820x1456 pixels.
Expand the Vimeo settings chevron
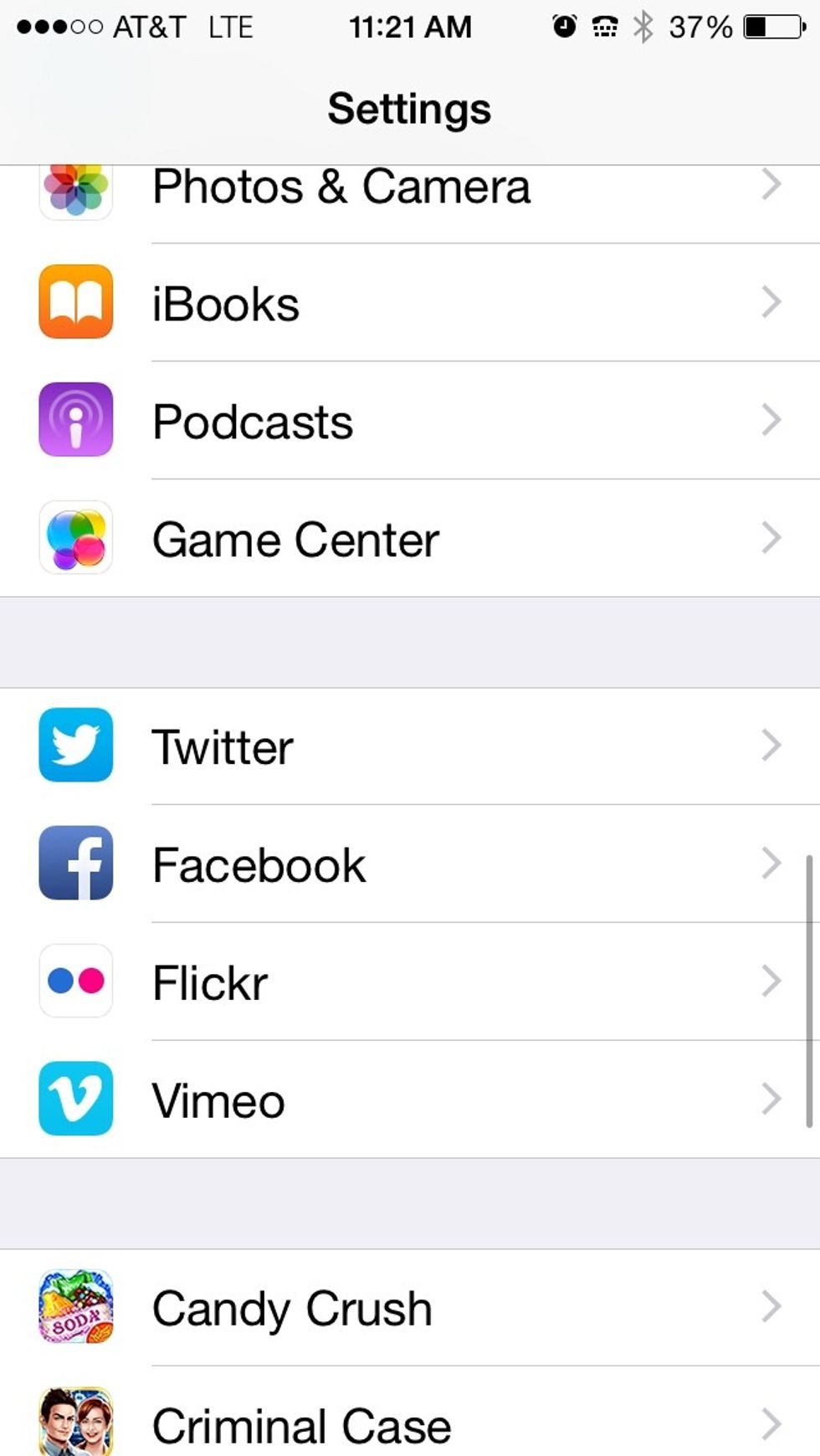point(770,1100)
